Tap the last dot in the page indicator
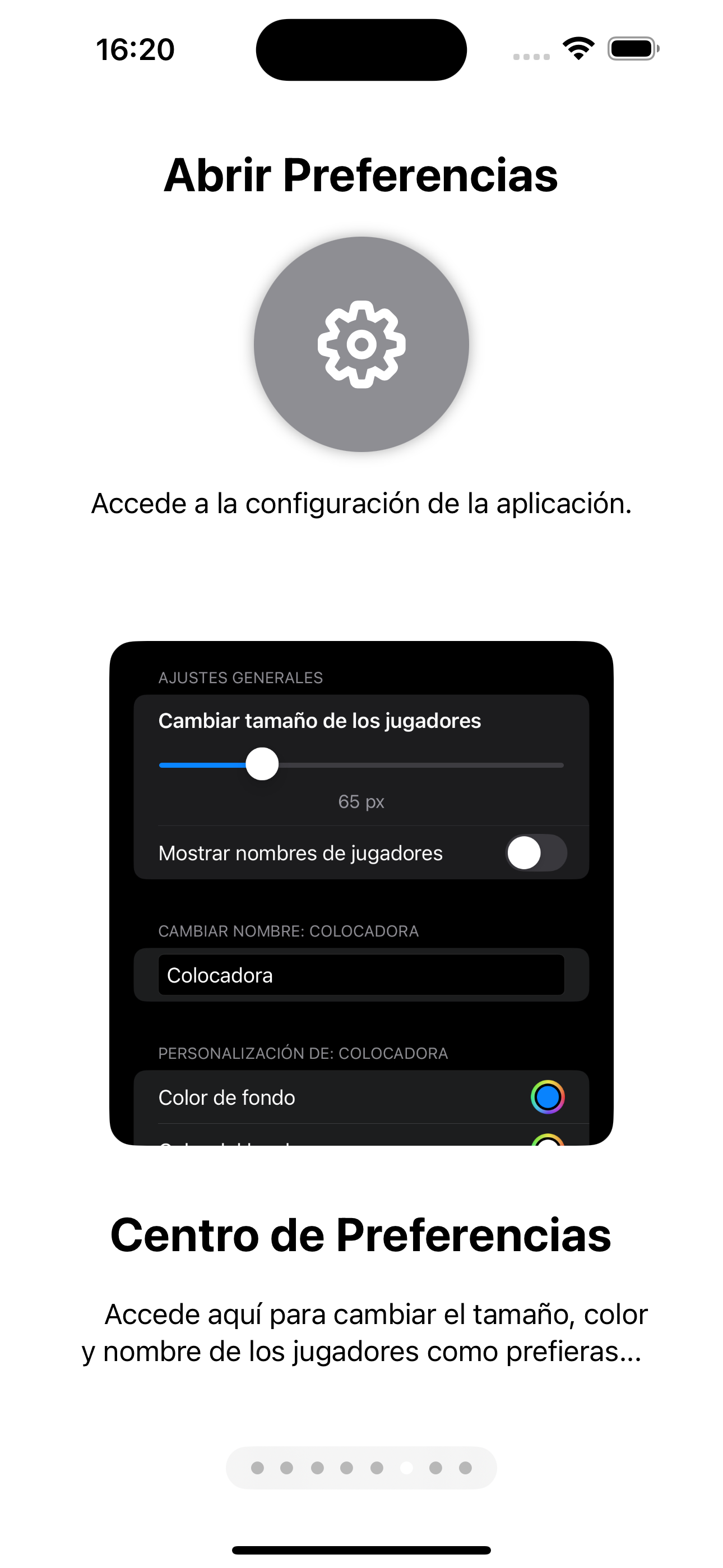Image resolution: width=723 pixels, height=1568 pixels. [466, 1468]
